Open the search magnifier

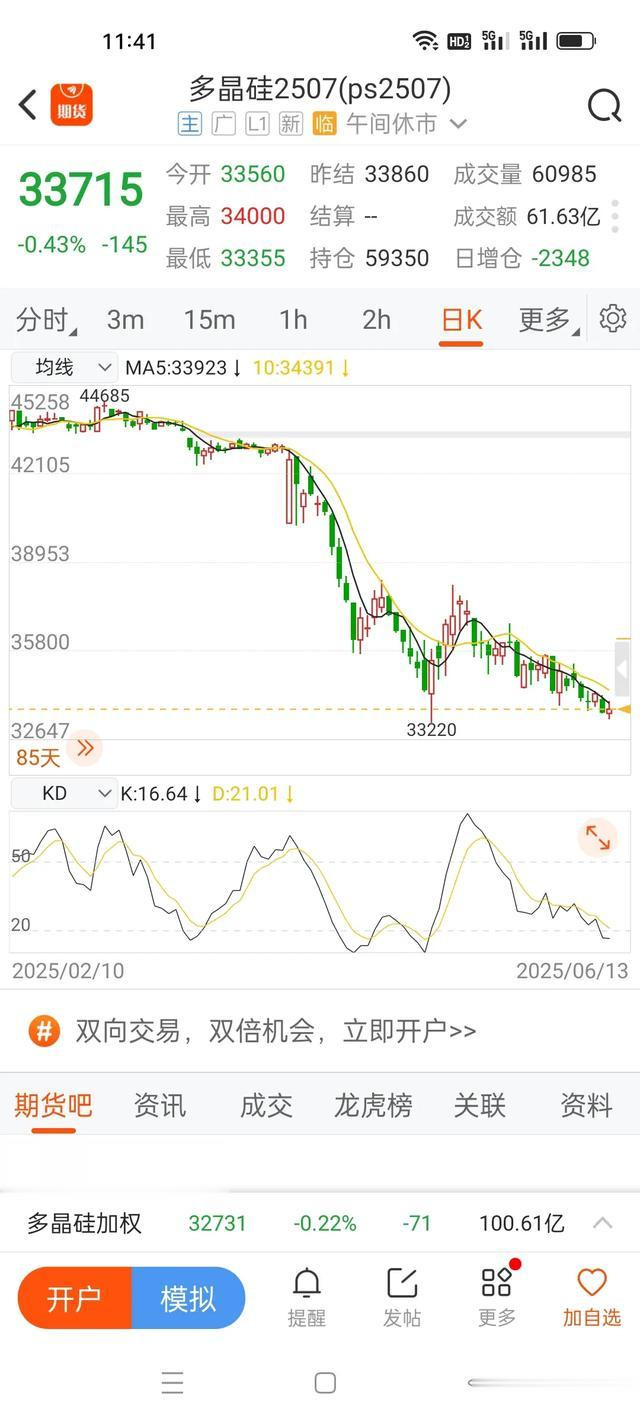click(x=604, y=105)
